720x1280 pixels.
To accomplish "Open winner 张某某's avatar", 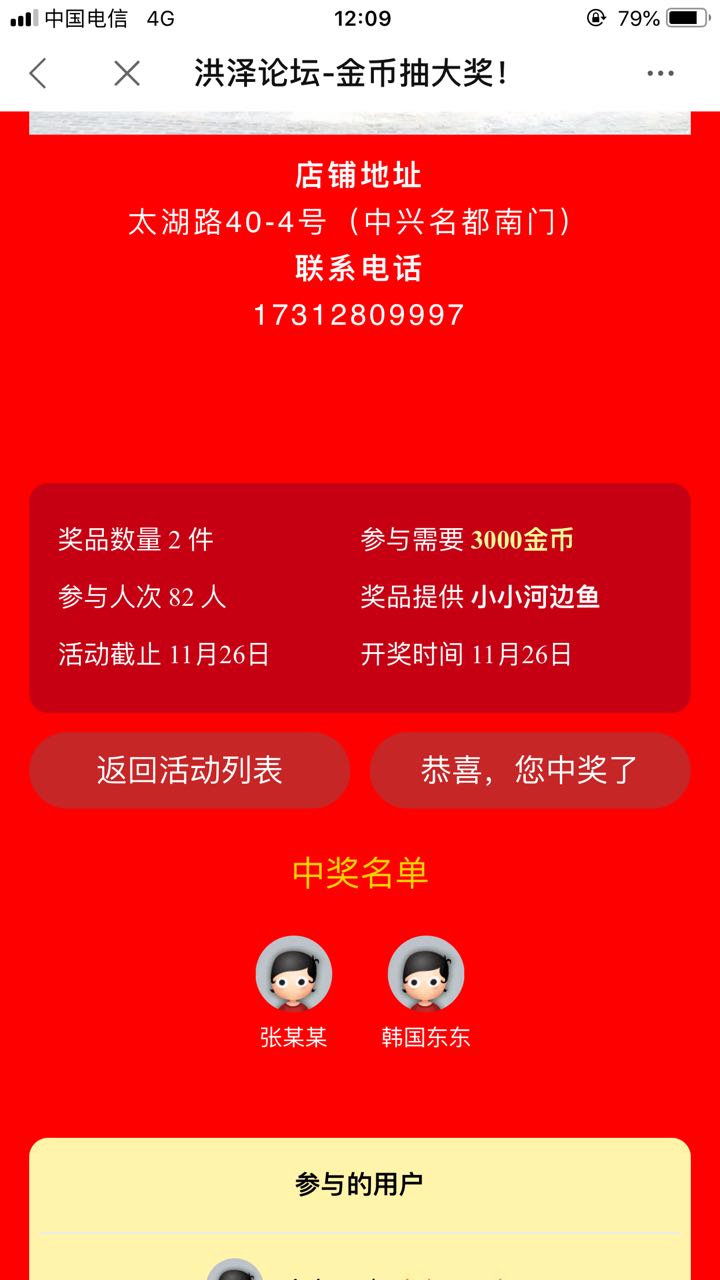I will tap(294, 974).
